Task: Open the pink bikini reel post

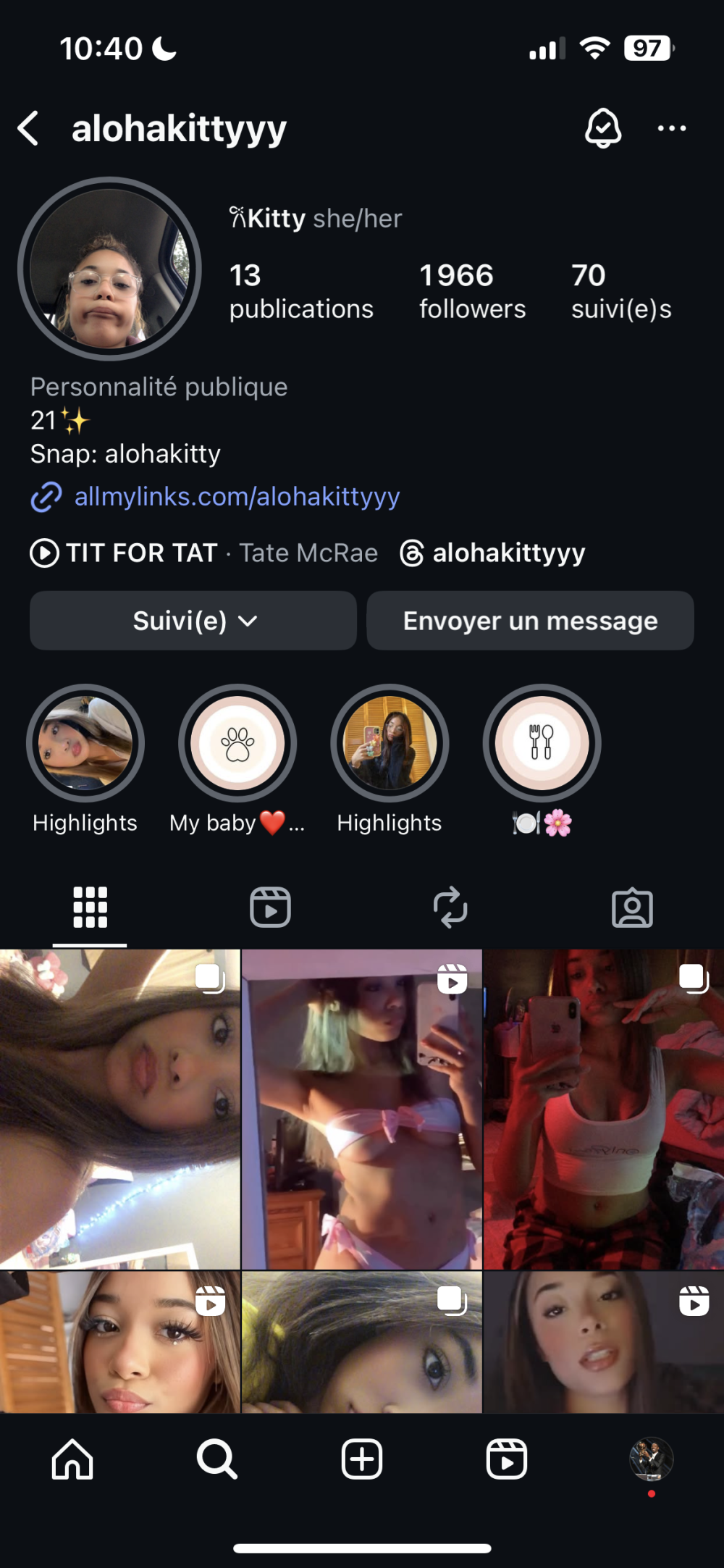Action: (x=361, y=1109)
